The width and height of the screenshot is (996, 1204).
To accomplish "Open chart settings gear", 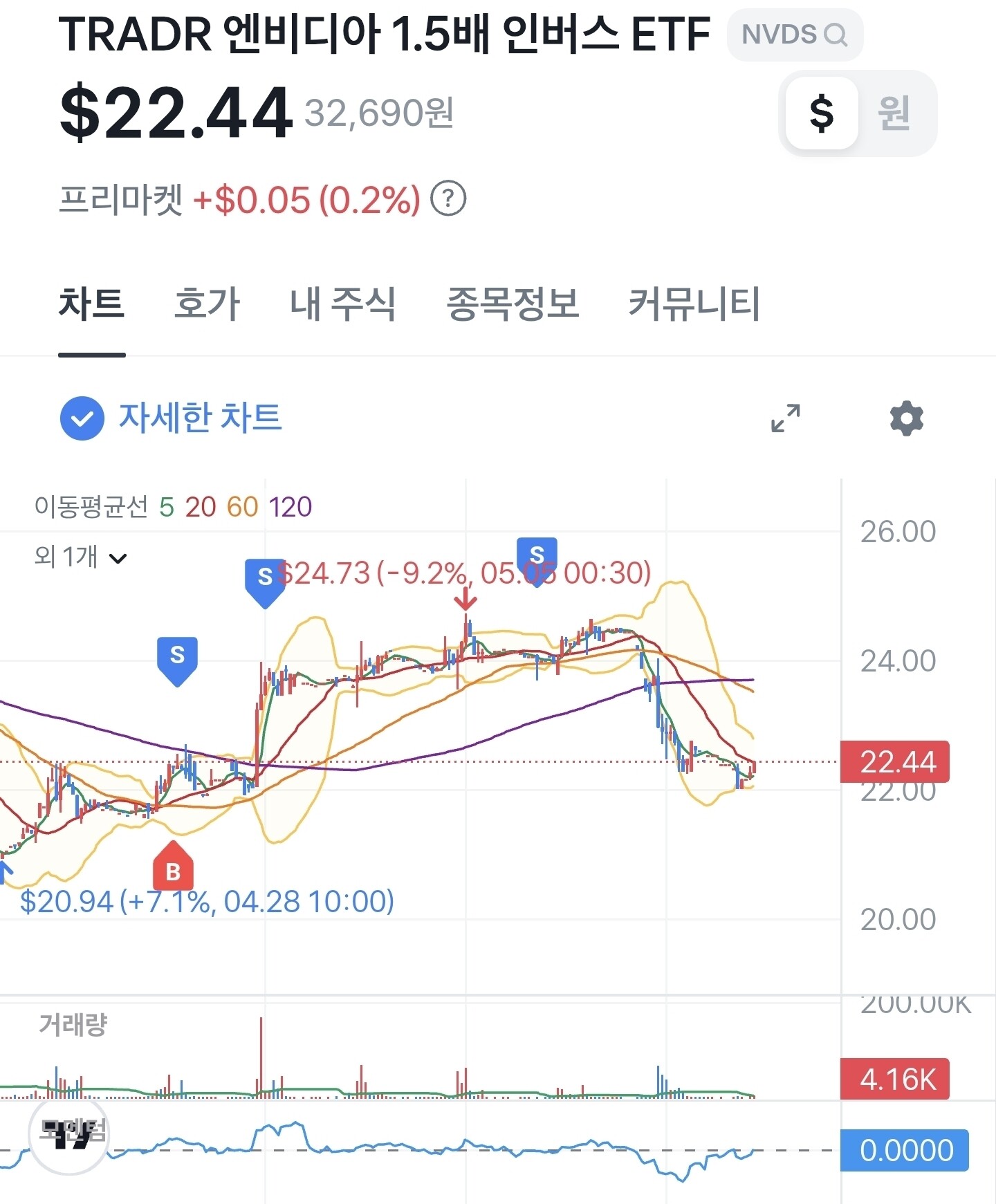I will point(906,418).
